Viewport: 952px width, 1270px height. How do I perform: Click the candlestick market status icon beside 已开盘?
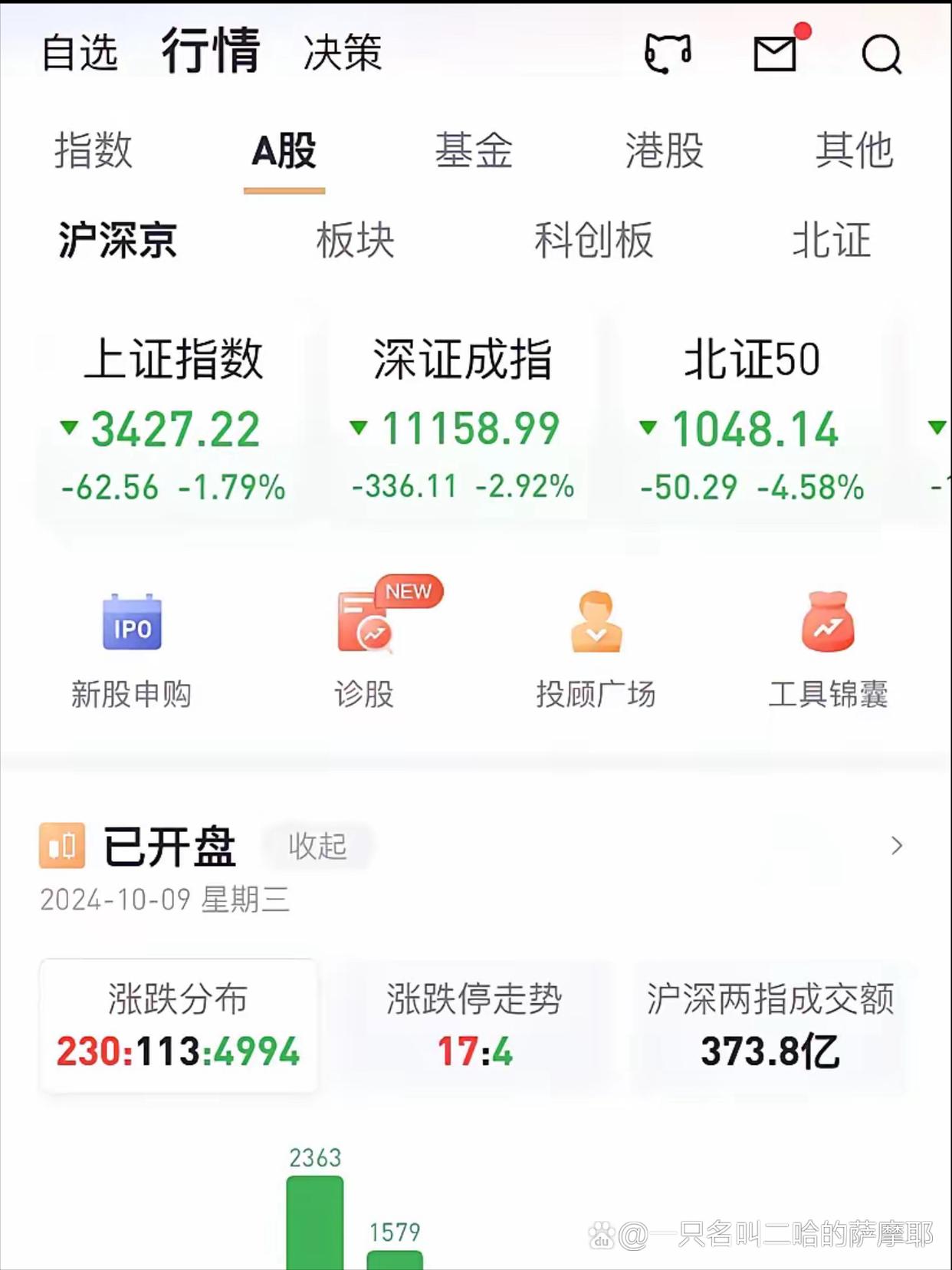(x=61, y=845)
